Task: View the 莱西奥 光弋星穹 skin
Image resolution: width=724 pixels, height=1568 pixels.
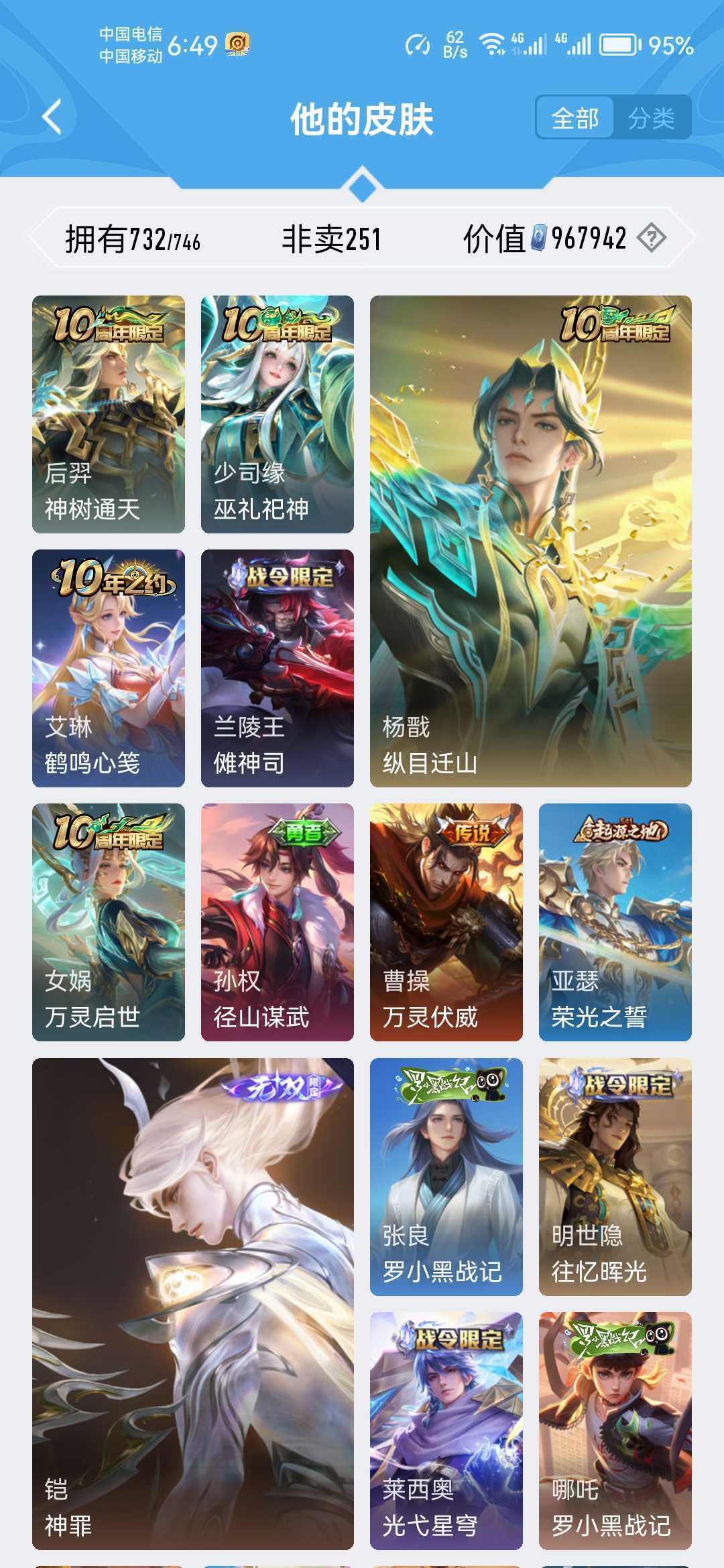Action: click(x=446, y=1431)
